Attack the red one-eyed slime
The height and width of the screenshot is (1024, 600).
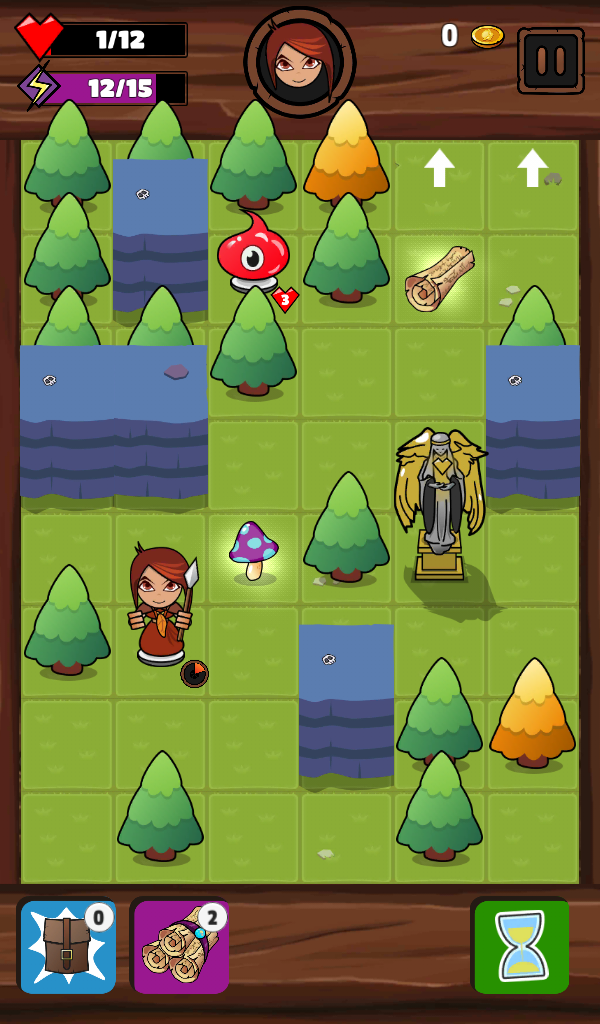(x=253, y=251)
